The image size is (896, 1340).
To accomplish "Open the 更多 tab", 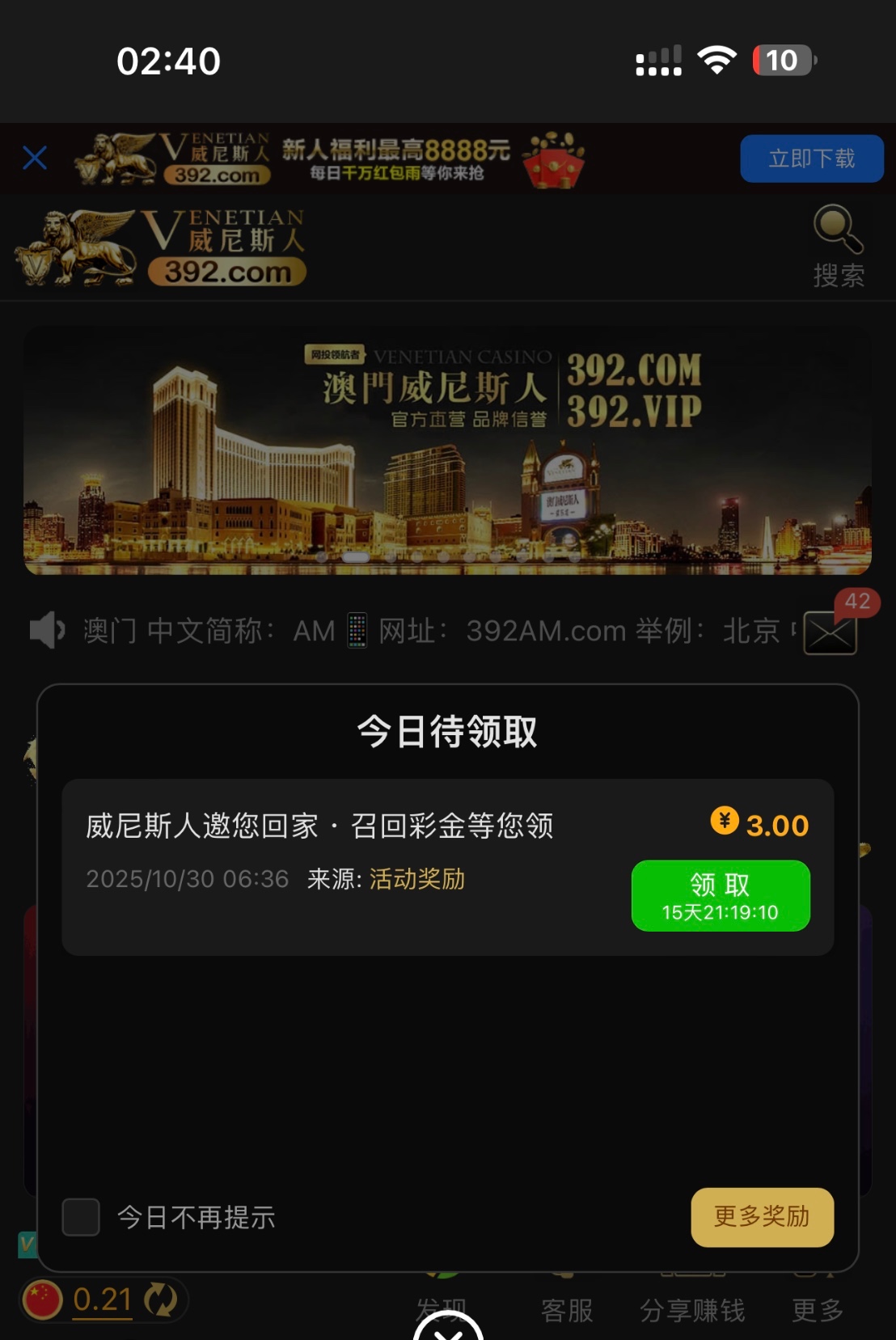I will coord(818,1309).
